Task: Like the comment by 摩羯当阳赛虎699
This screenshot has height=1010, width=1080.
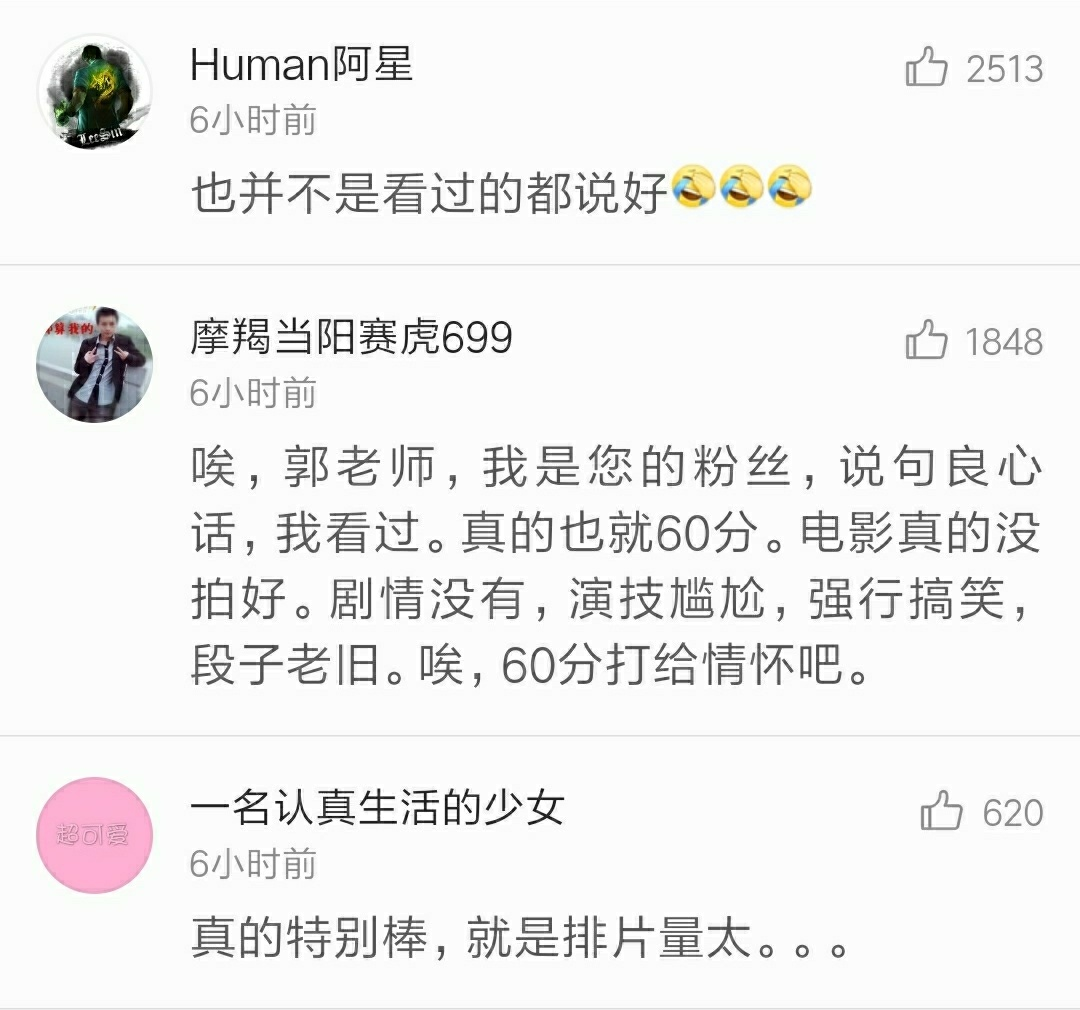Action: [x=927, y=342]
